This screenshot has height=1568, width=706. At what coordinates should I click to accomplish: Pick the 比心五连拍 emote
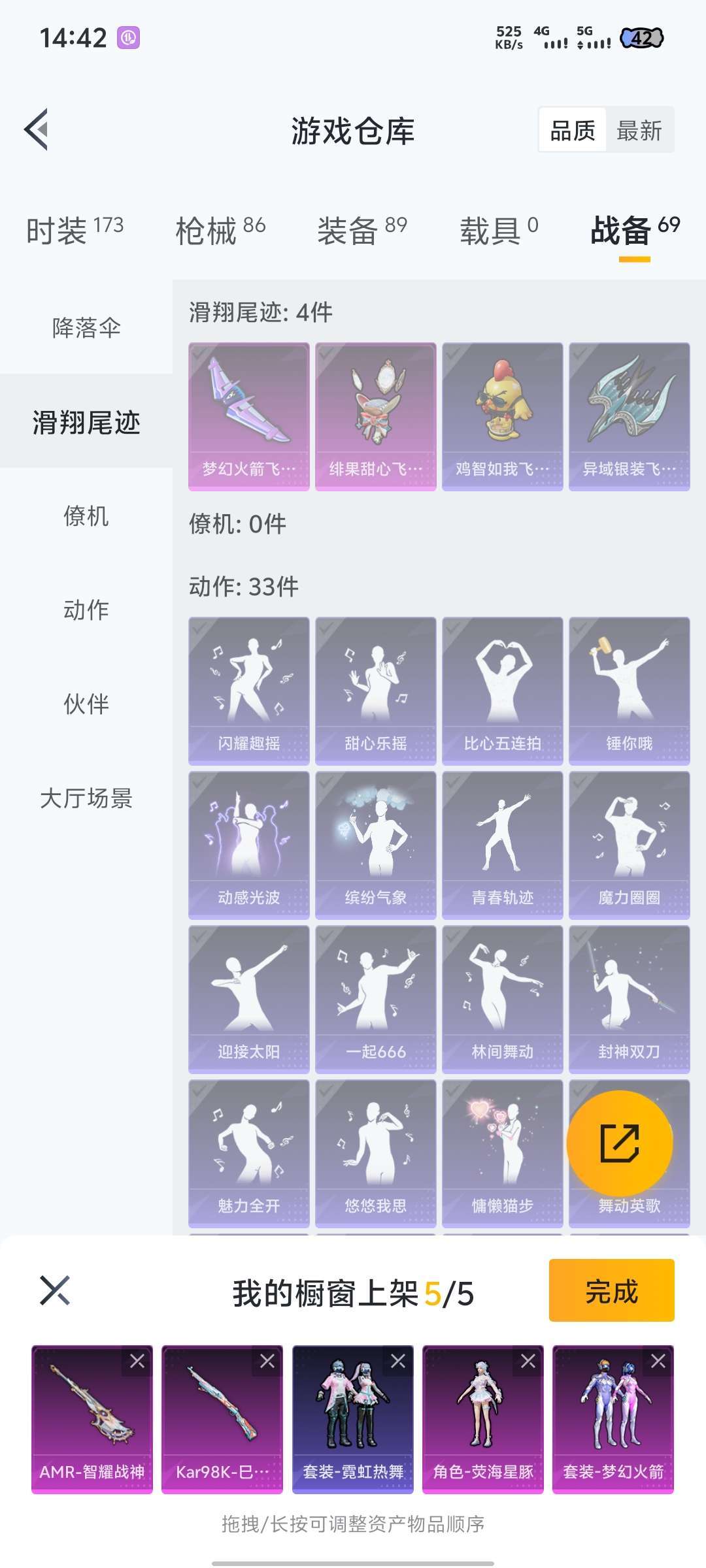point(502,691)
